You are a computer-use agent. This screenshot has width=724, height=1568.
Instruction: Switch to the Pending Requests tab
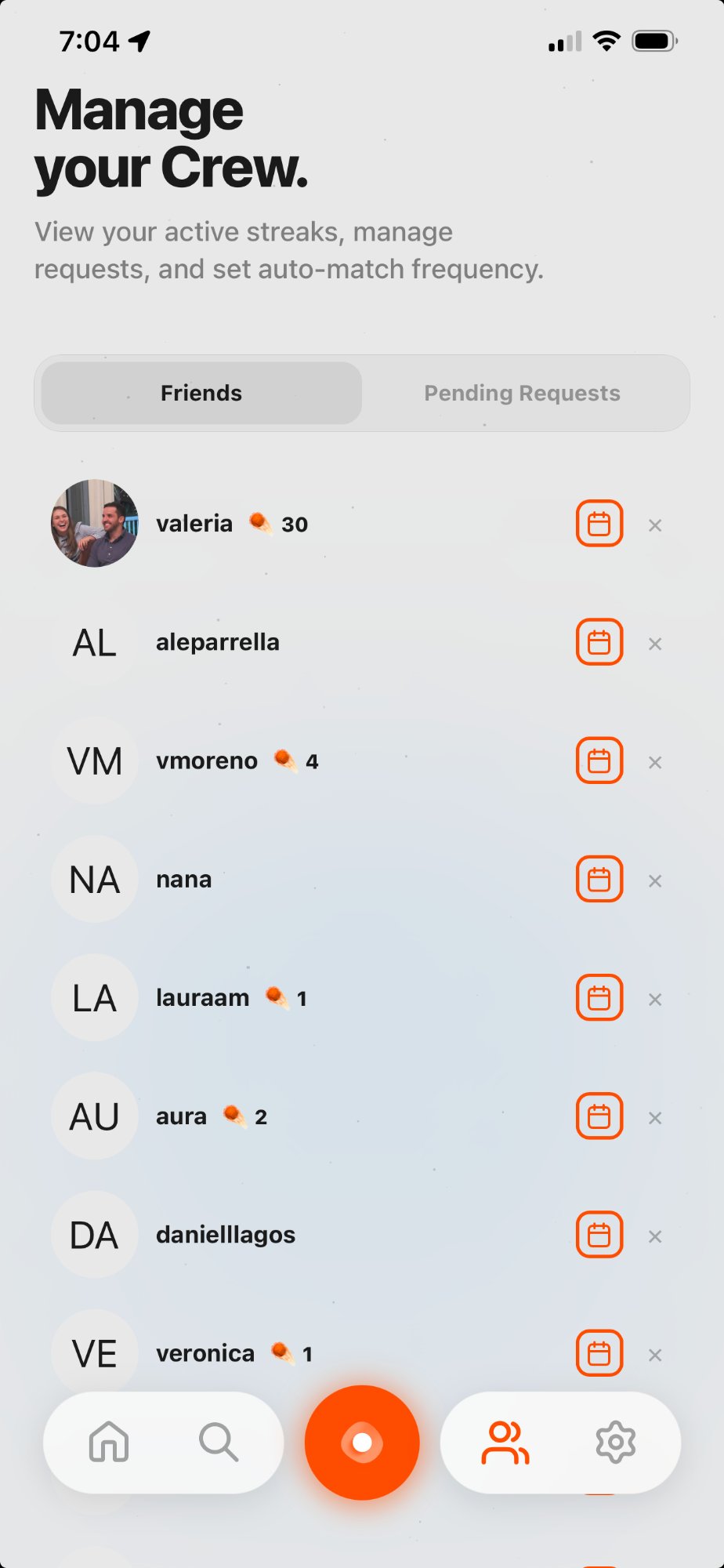click(522, 393)
